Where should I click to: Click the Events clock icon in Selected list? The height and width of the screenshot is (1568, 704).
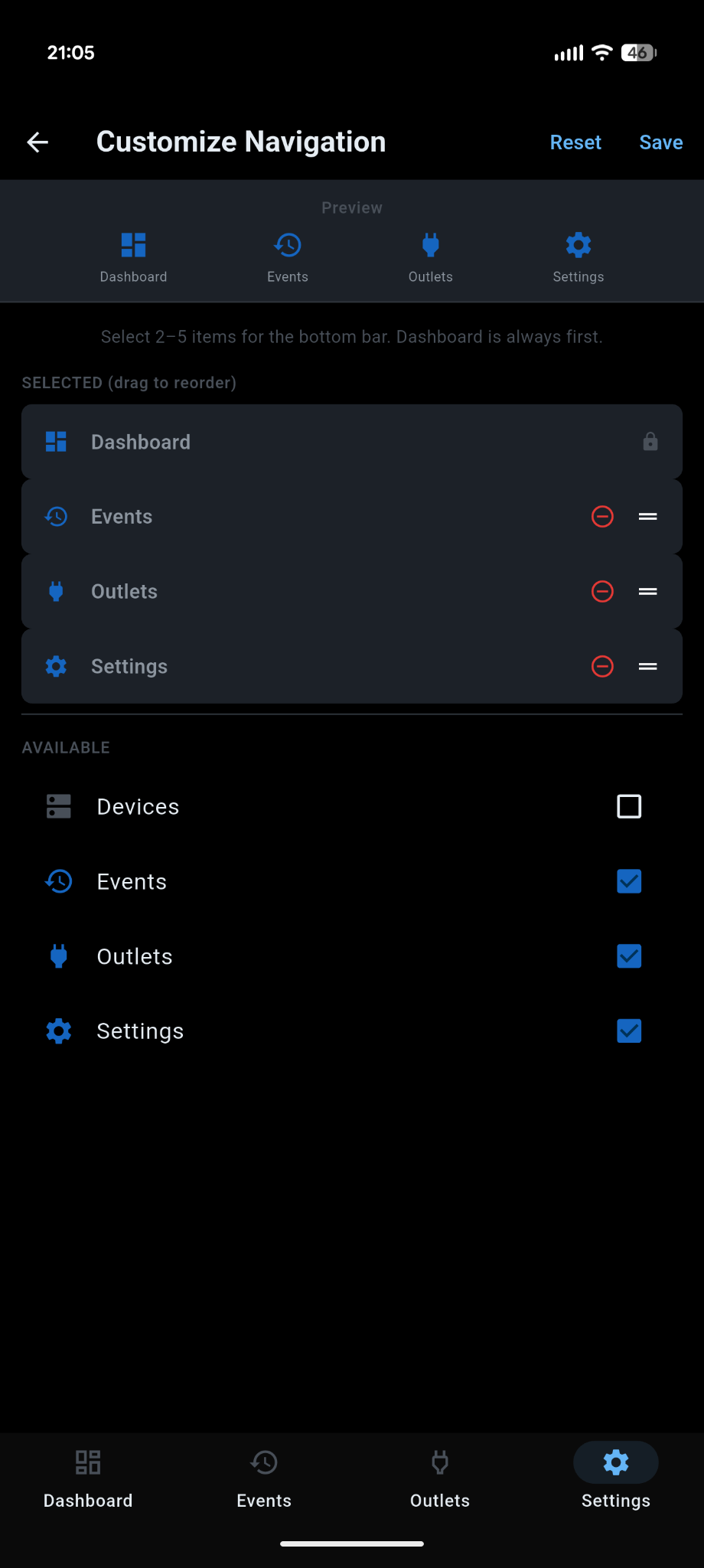tap(55, 516)
